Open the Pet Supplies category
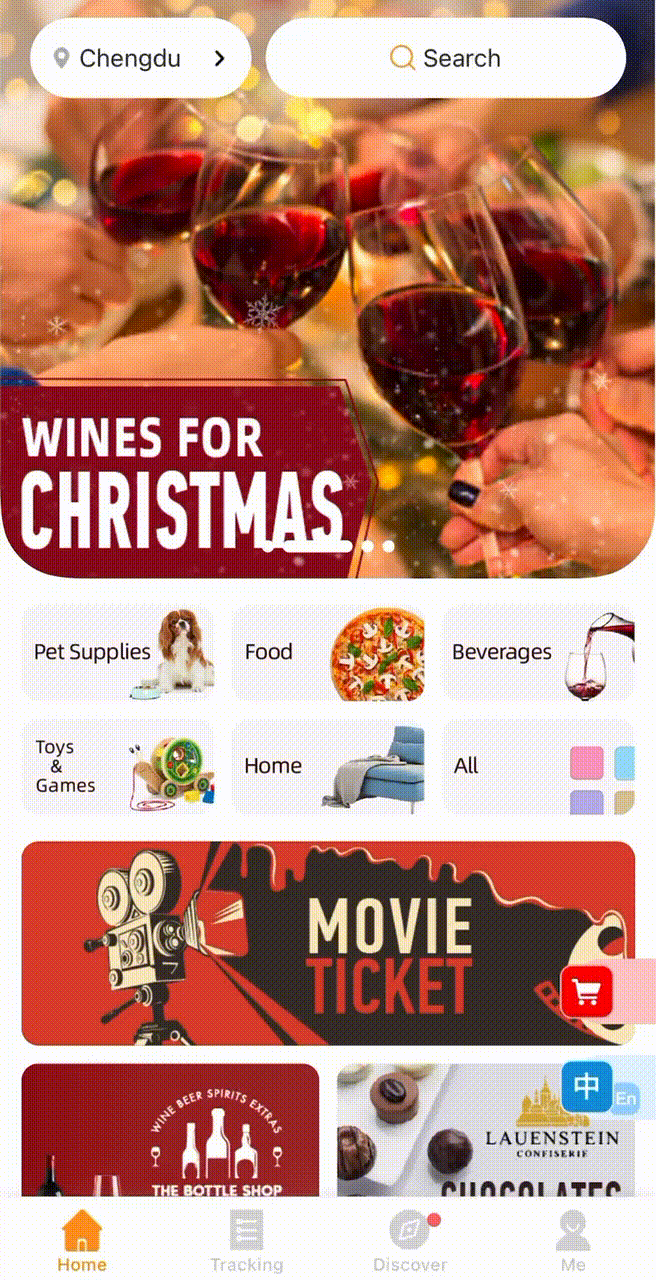This screenshot has height=1280, width=656. coord(118,652)
